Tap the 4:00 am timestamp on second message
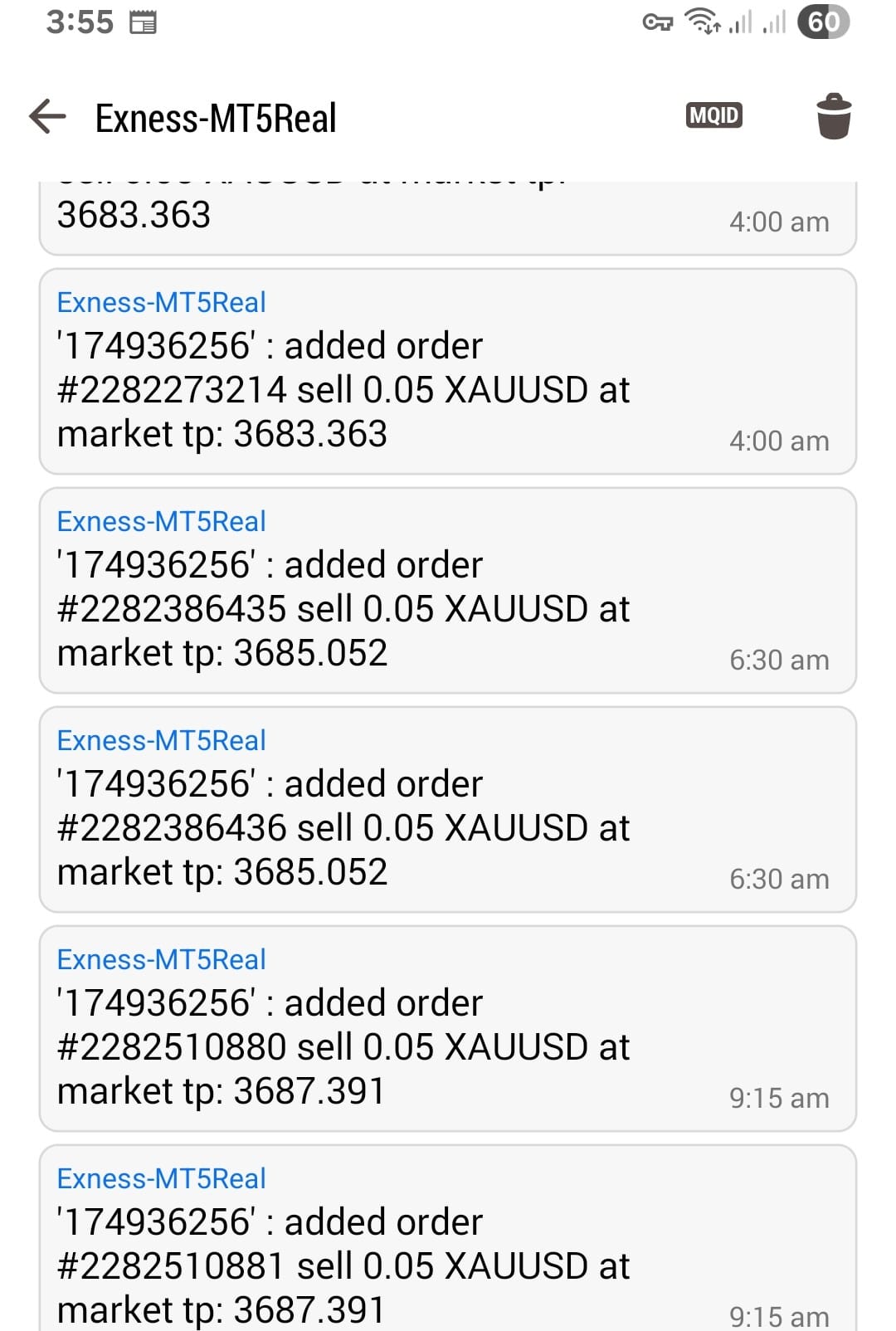 778,440
